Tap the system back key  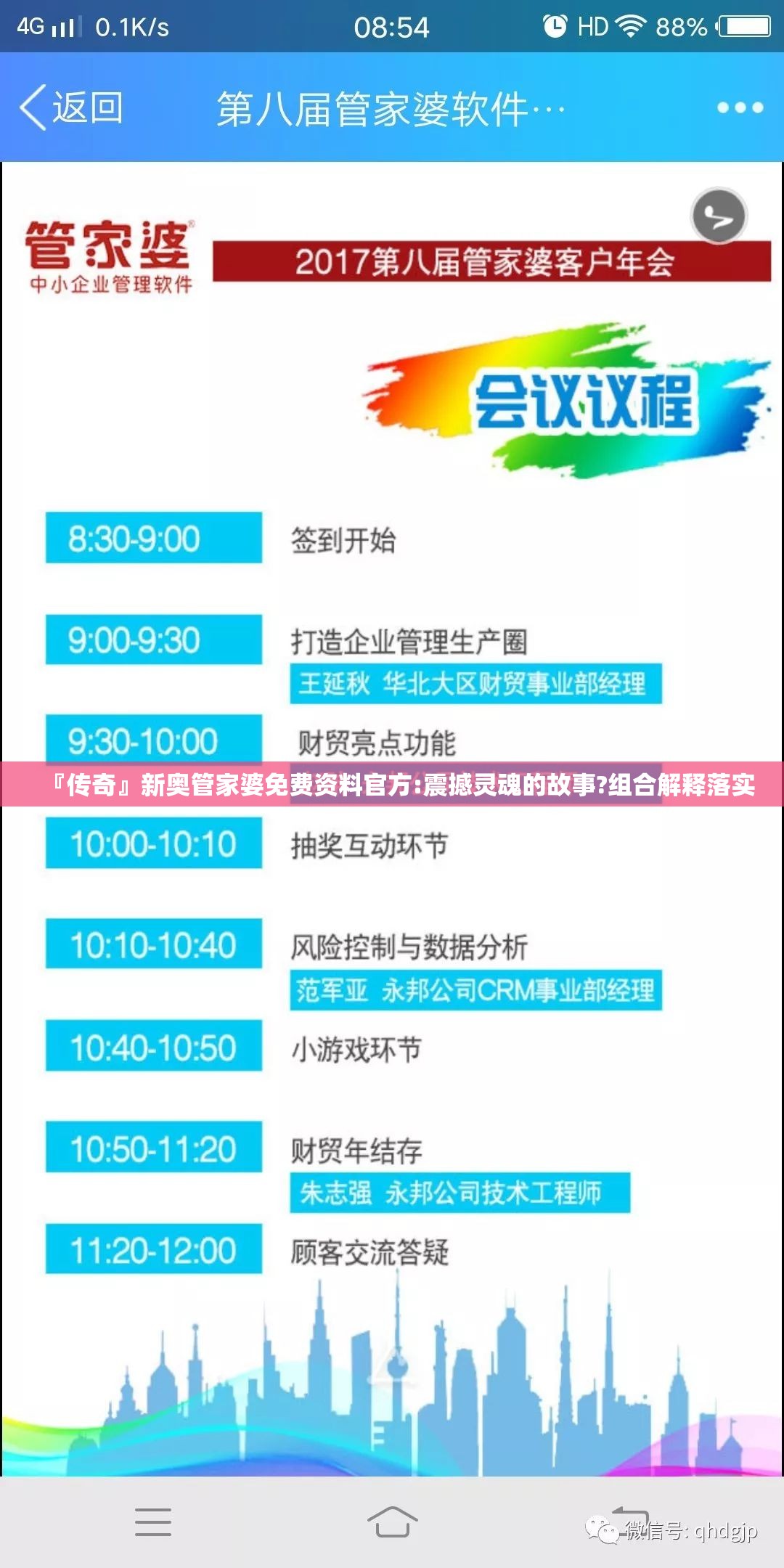(x=630, y=1521)
